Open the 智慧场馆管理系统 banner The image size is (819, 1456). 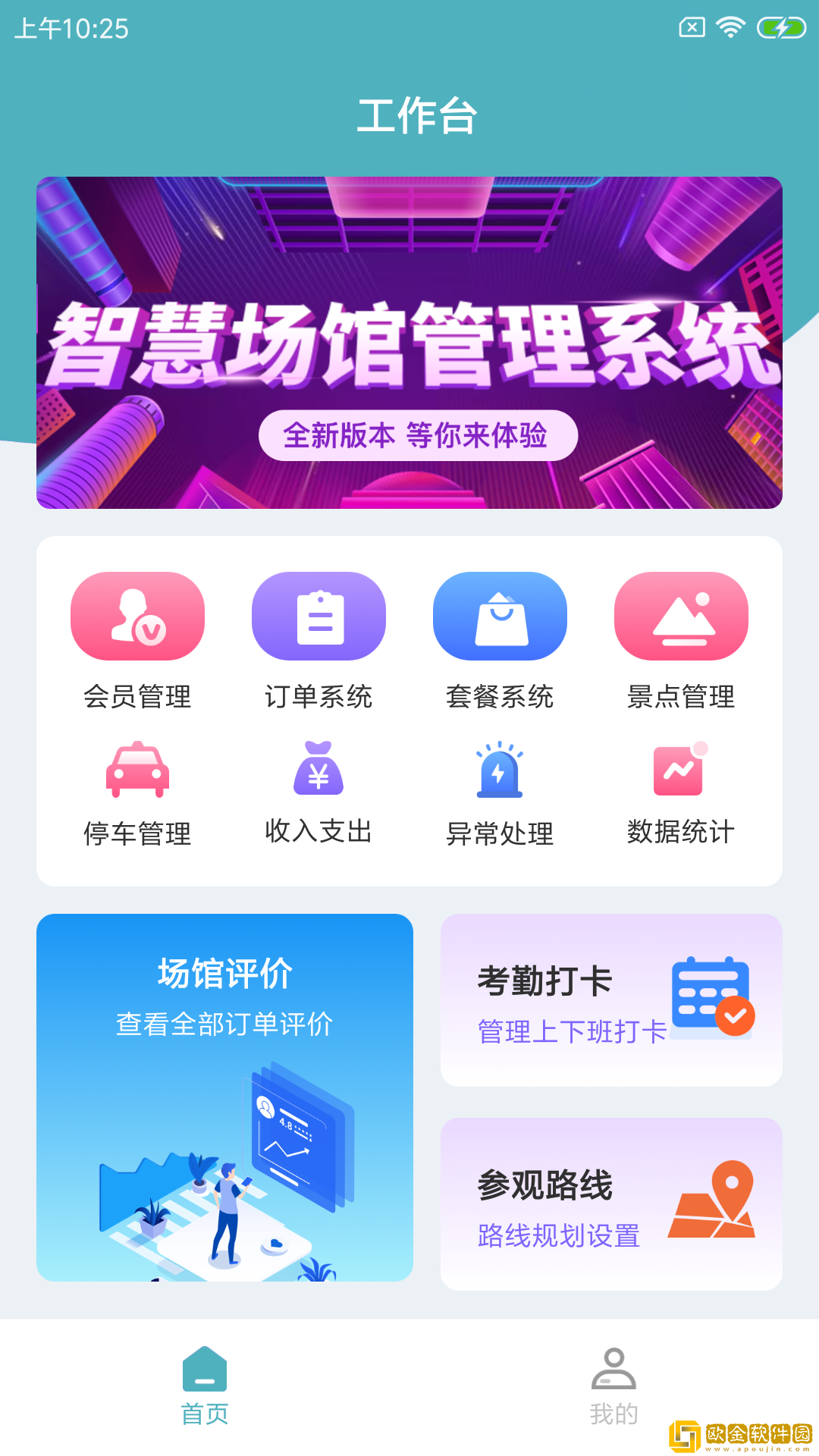pos(409,343)
